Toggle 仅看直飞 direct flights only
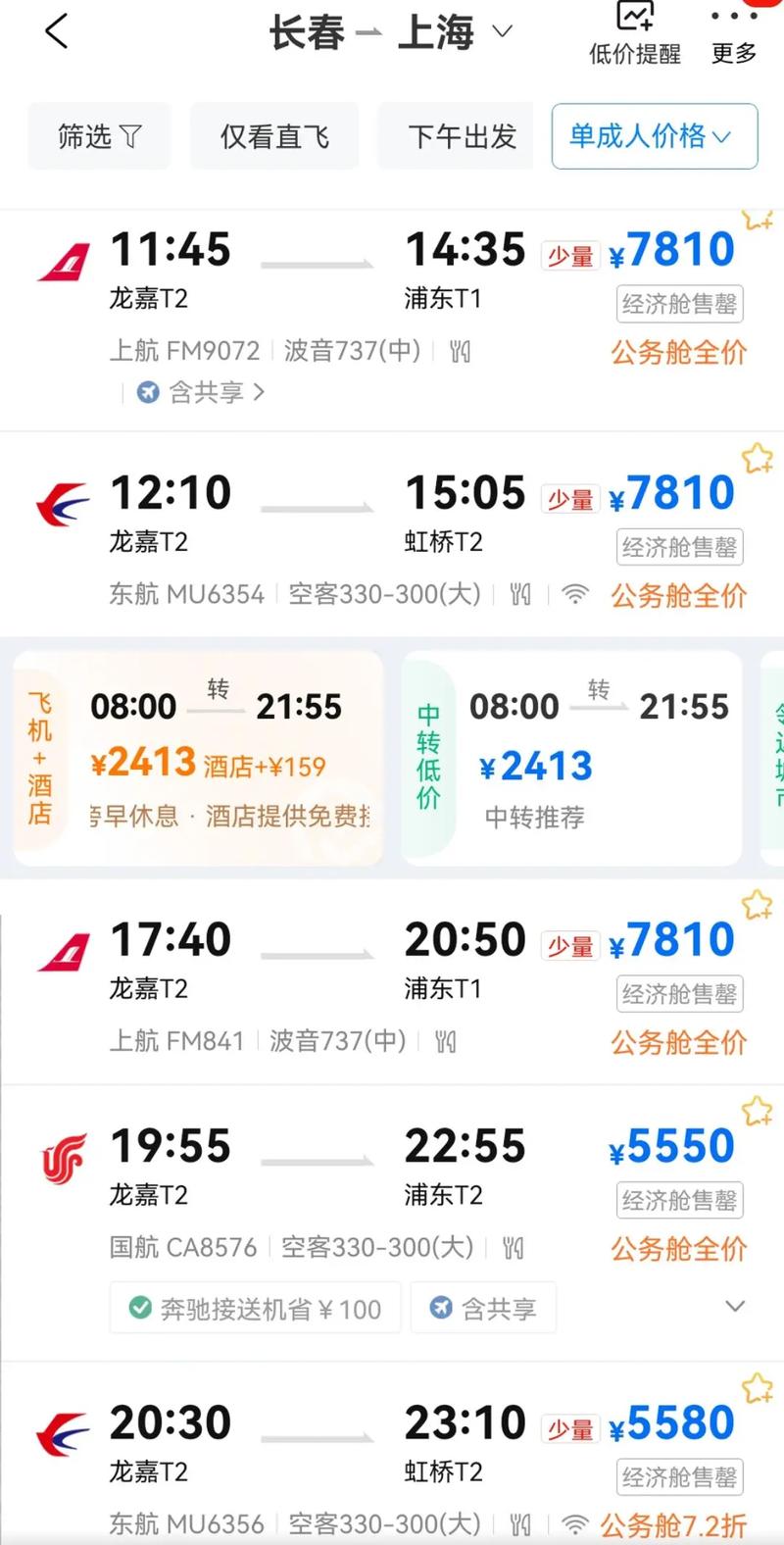This screenshot has height=1545, width=784. (274, 136)
